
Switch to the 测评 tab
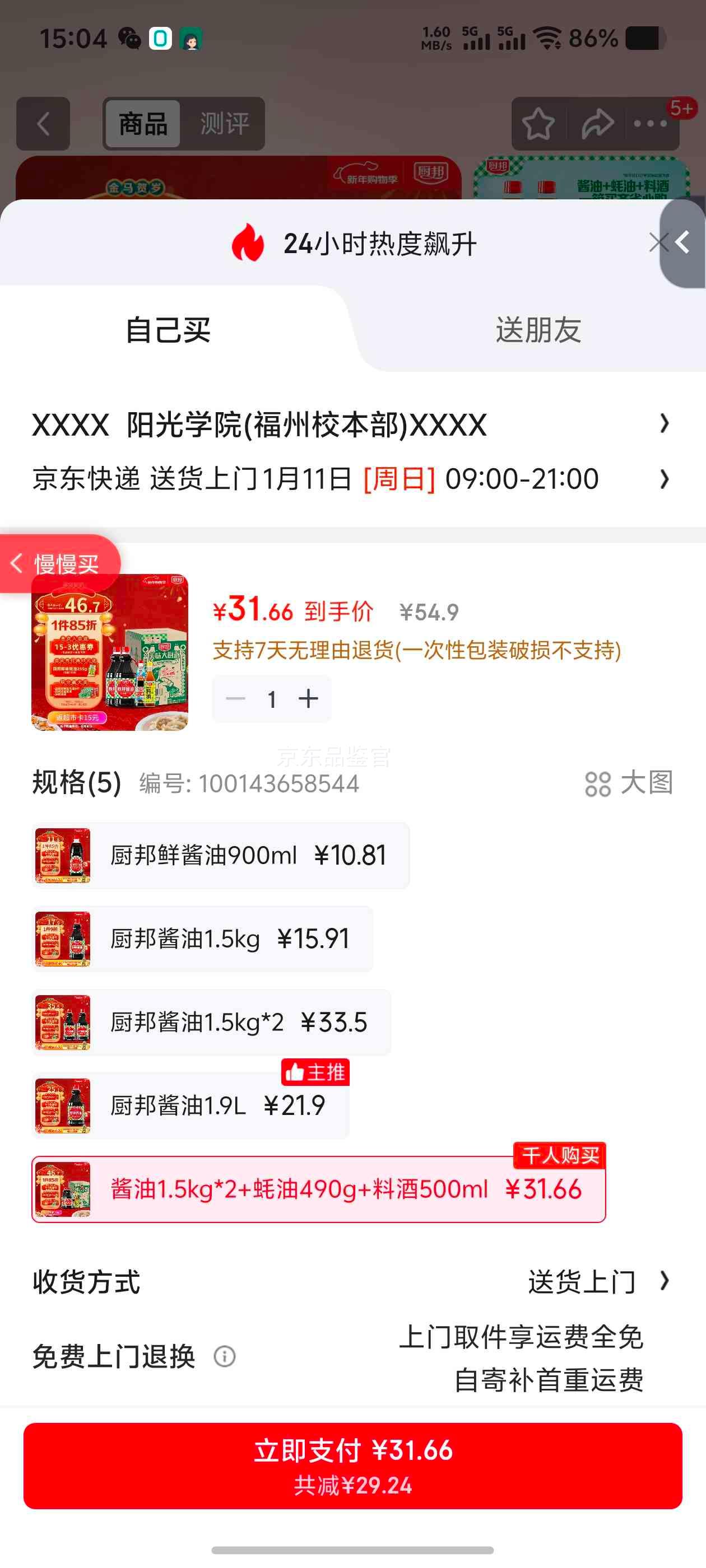click(x=223, y=125)
